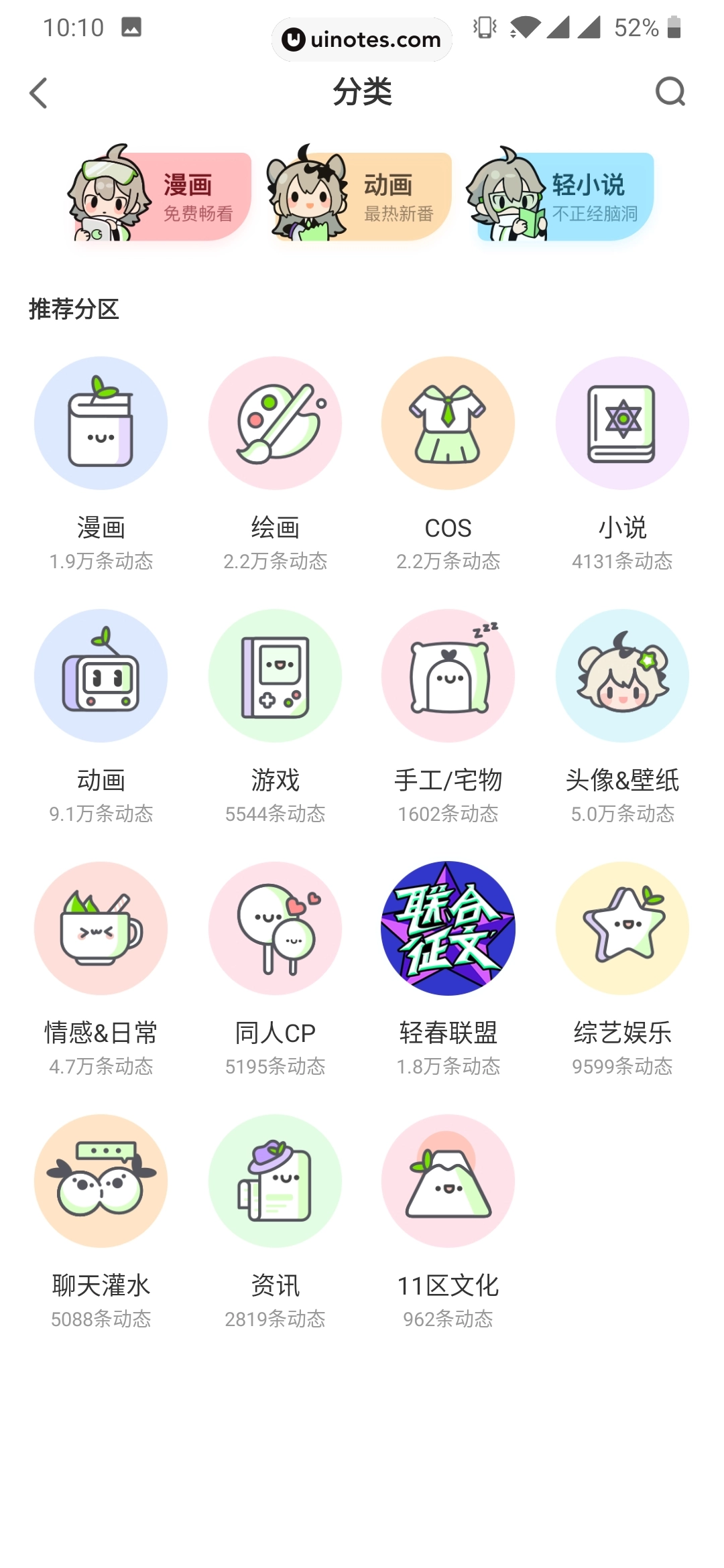Image resolution: width=724 pixels, height=1568 pixels.
Task: Go back using the top-left arrow
Action: pos(39,93)
